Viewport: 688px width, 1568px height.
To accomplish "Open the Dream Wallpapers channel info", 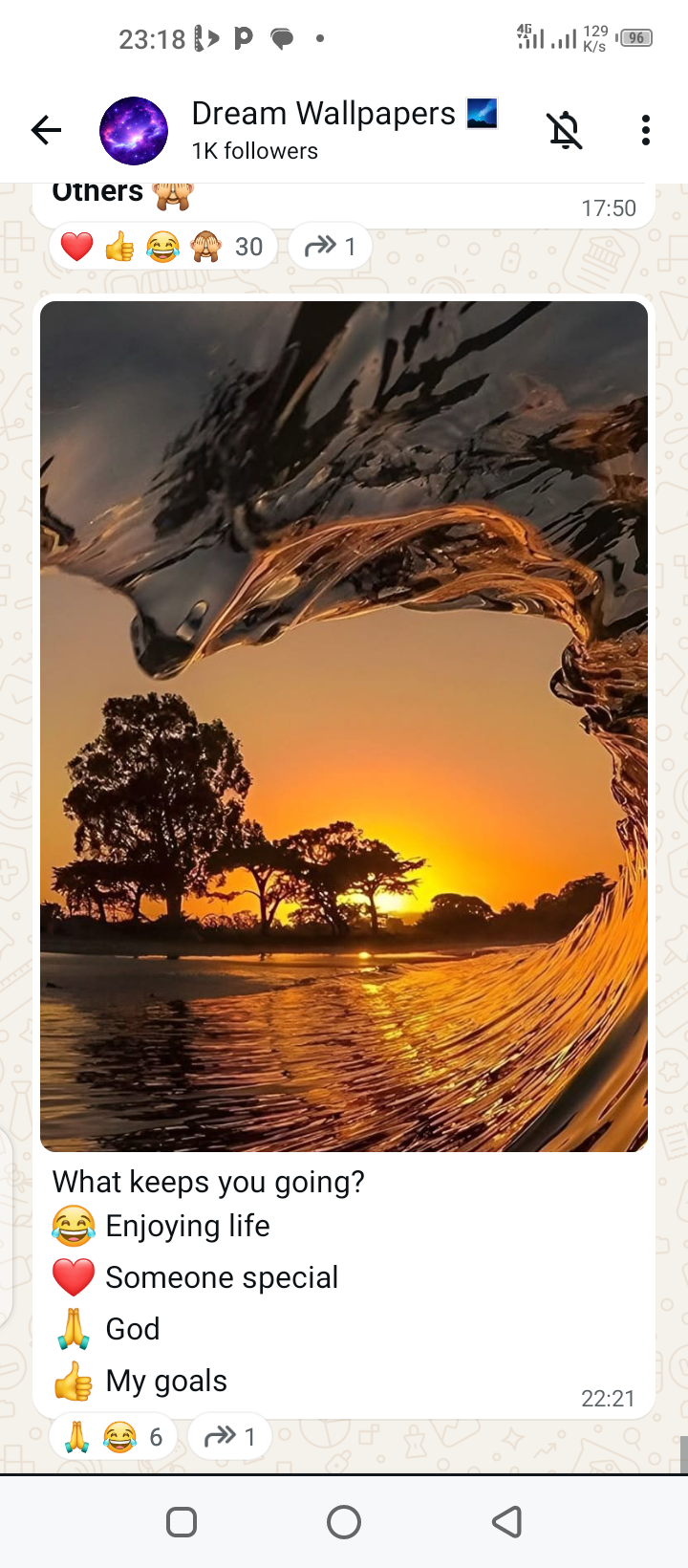I will tap(323, 129).
